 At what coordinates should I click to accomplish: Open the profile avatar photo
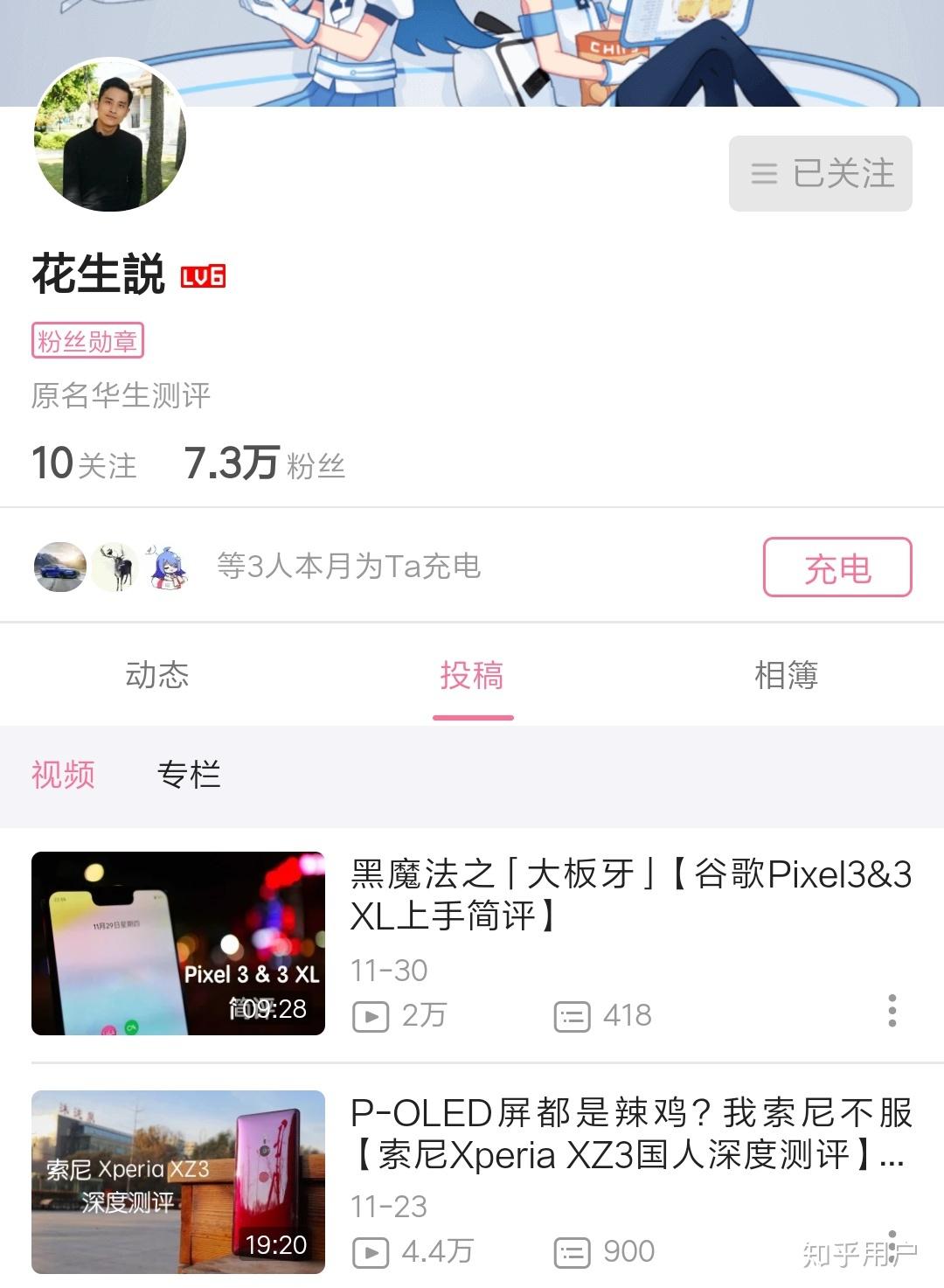tap(110, 136)
